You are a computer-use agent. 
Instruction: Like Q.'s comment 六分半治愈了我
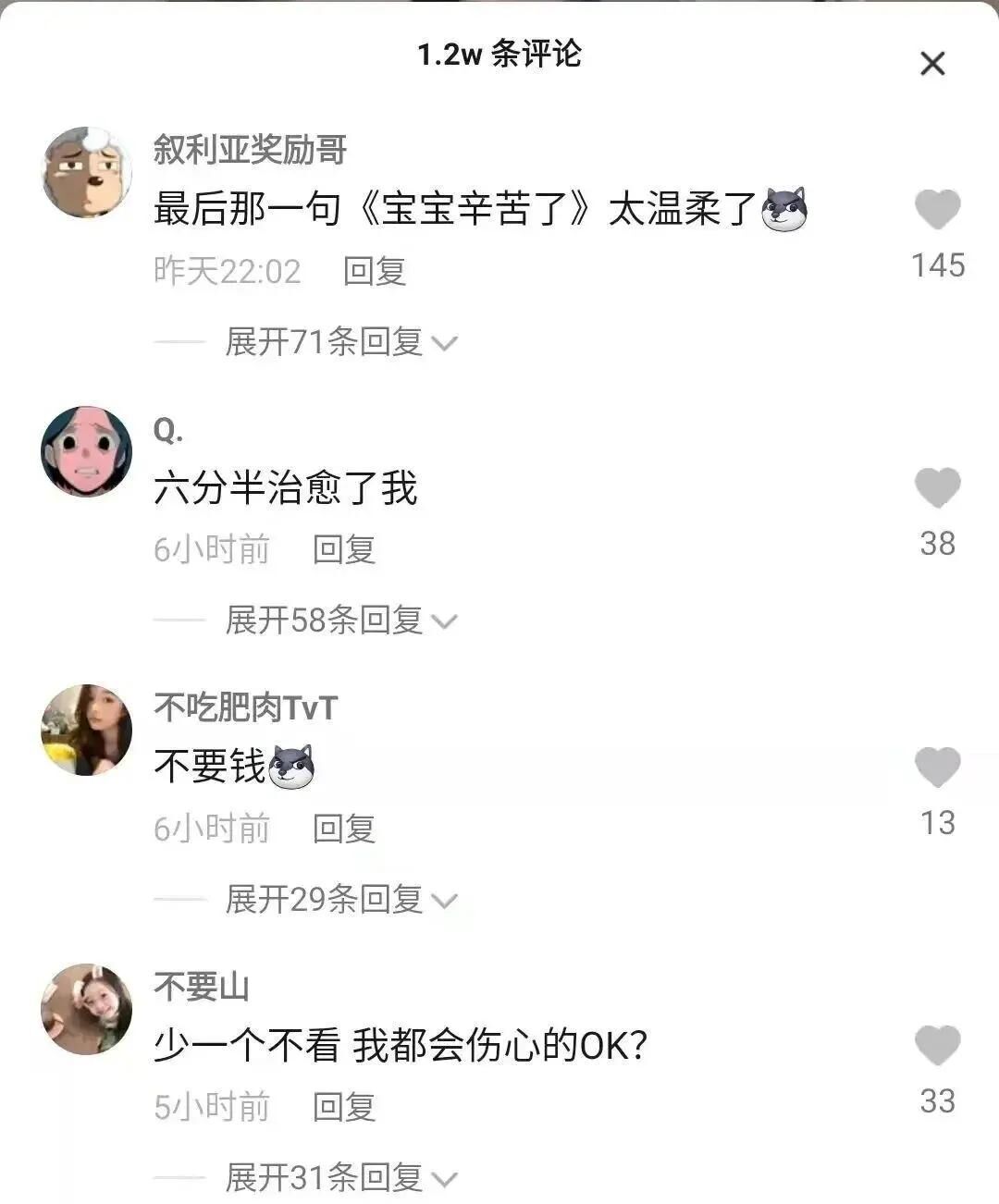(x=937, y=488)
